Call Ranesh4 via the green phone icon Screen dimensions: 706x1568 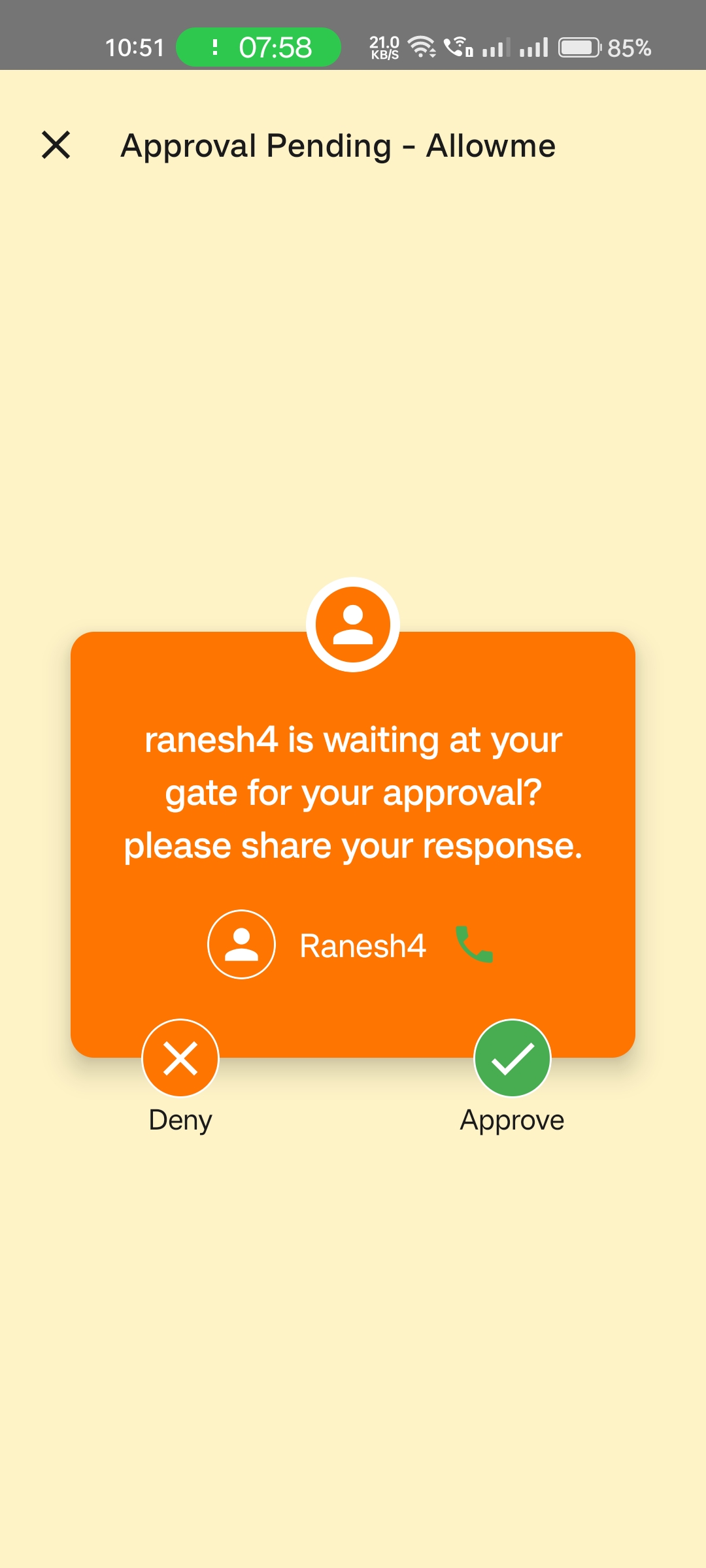[474, 944]
